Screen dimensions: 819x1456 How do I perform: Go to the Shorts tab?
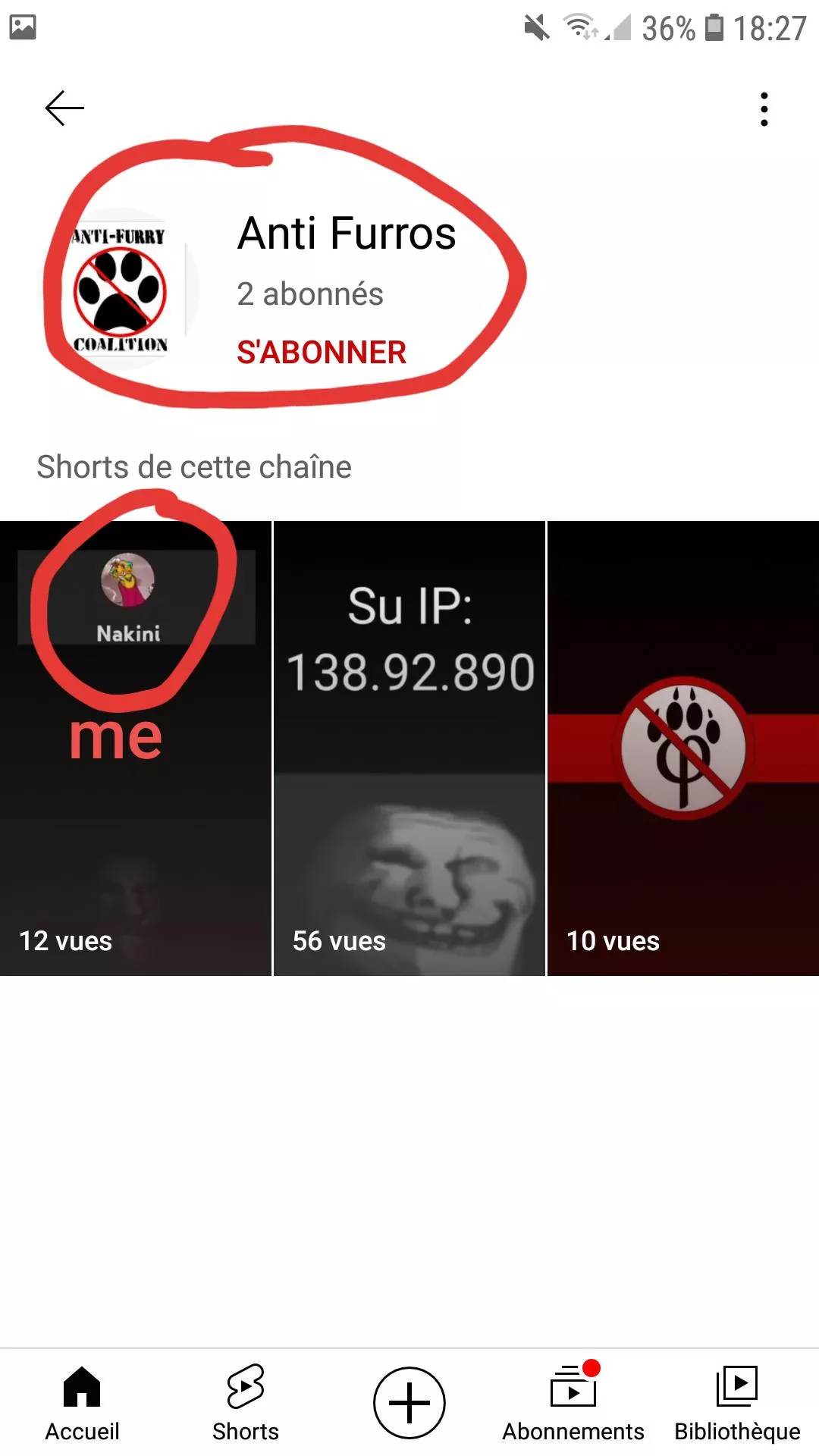(x=246, y=1403)
